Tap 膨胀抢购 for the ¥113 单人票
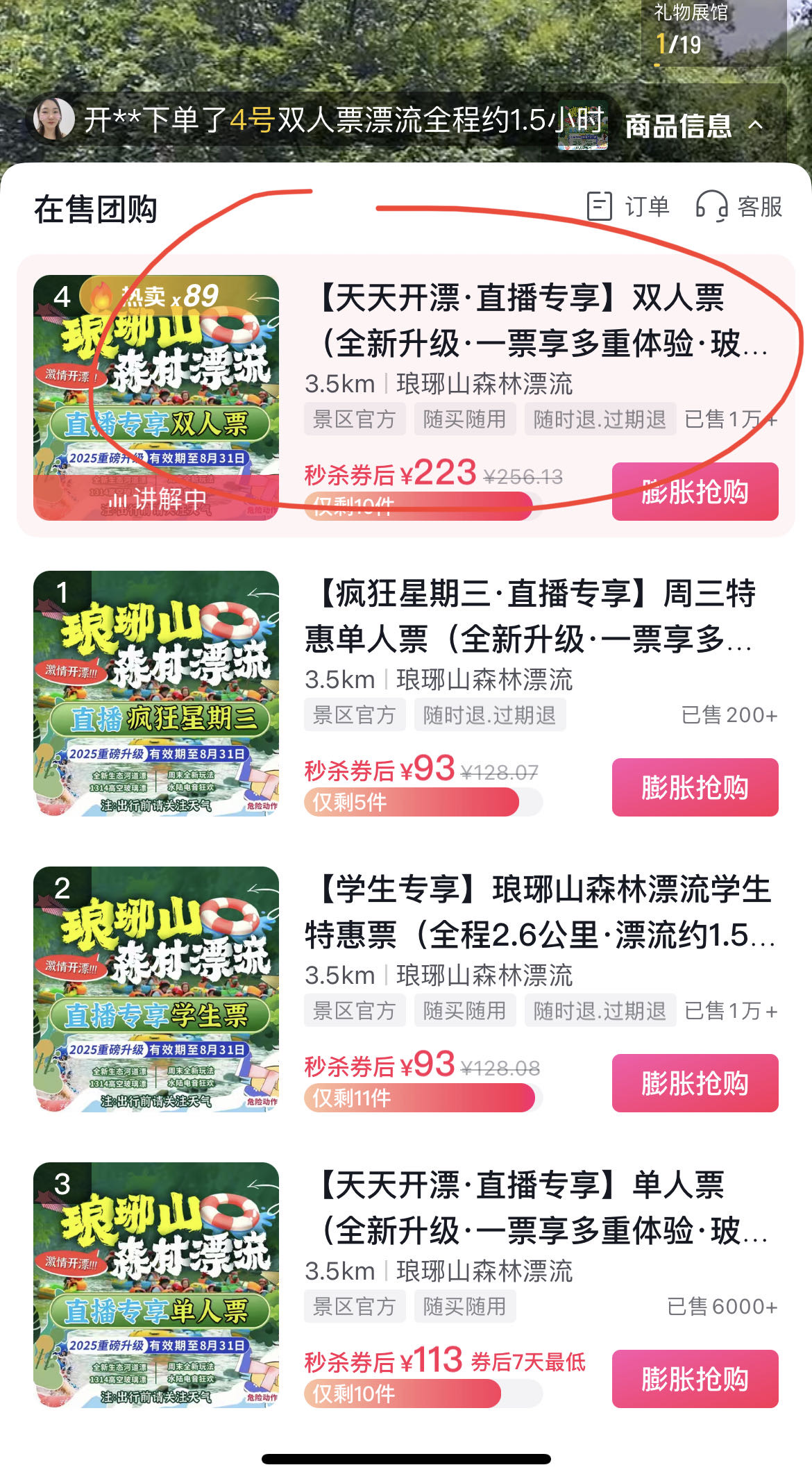 coord(695,1379)
